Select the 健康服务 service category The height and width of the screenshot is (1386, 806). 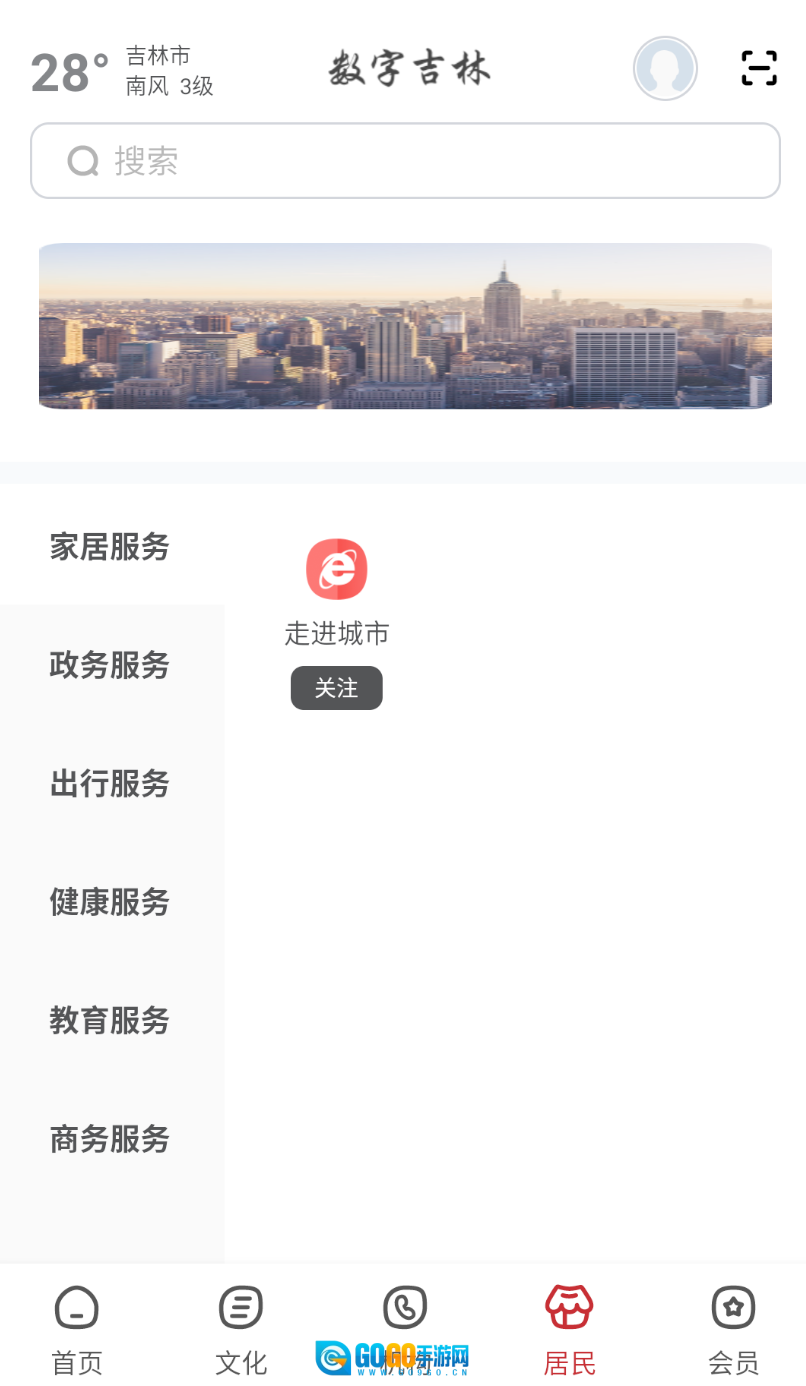109,902
